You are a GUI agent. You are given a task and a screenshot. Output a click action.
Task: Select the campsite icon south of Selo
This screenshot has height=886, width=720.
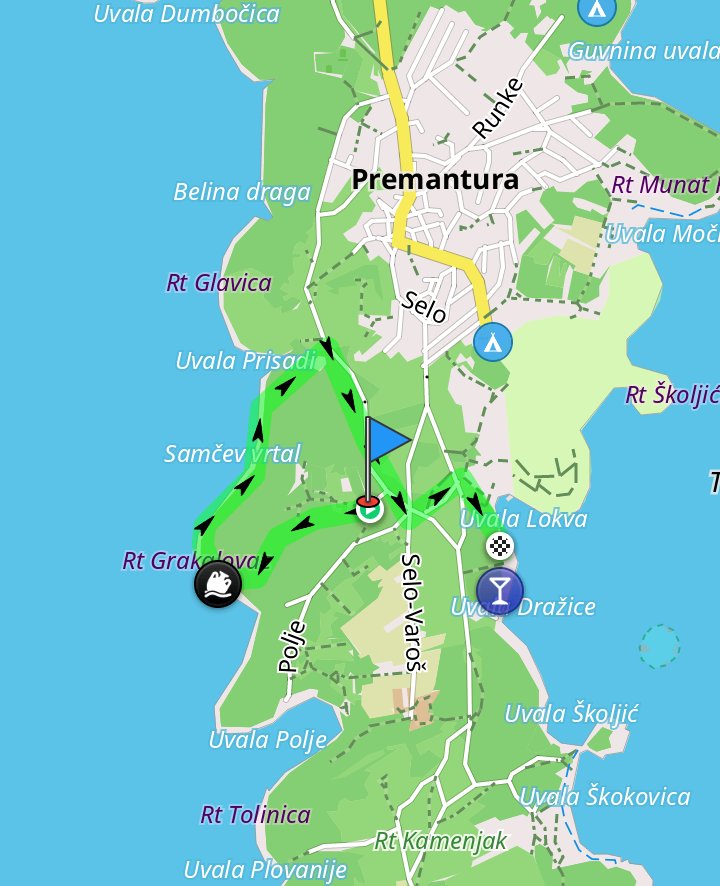492,342
